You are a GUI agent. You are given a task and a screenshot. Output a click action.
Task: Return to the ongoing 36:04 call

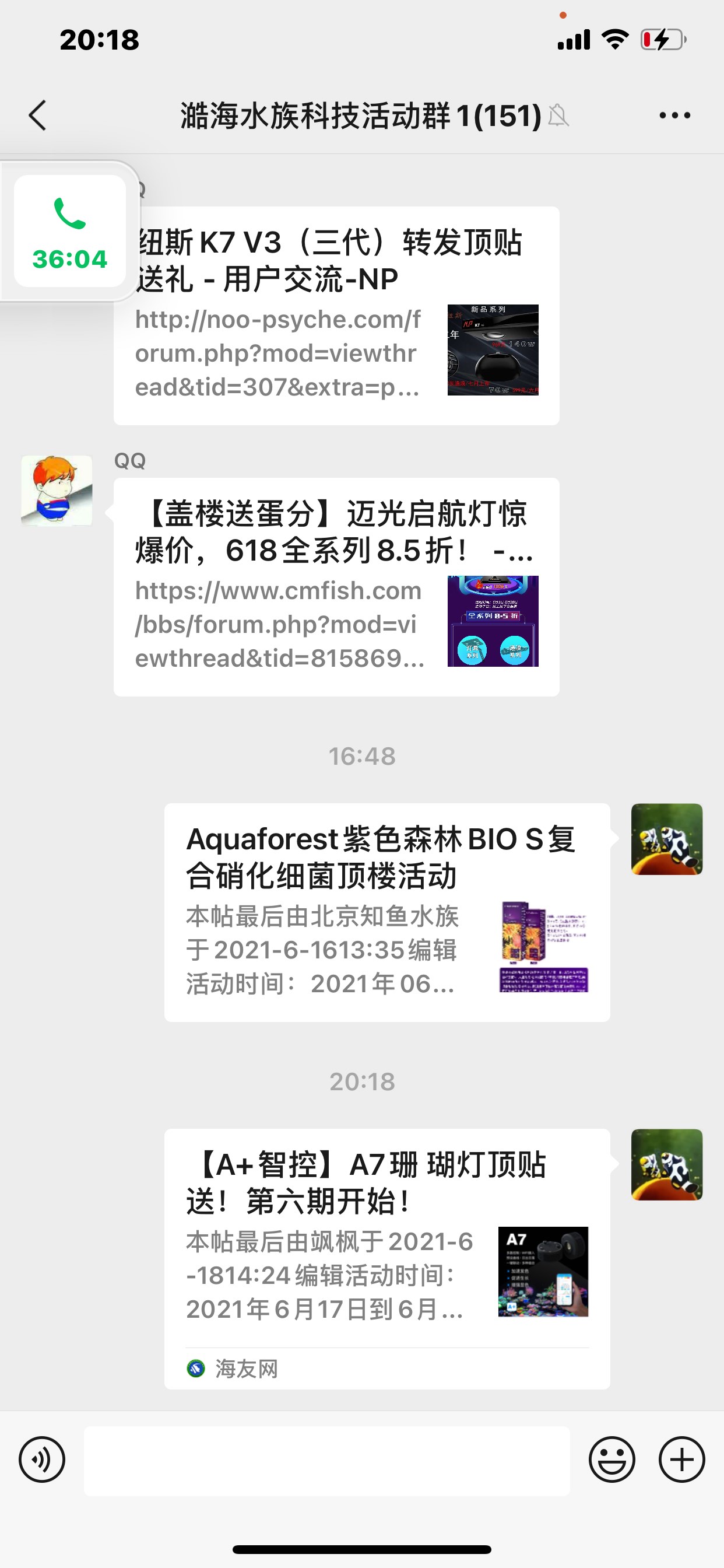(70, 232)
